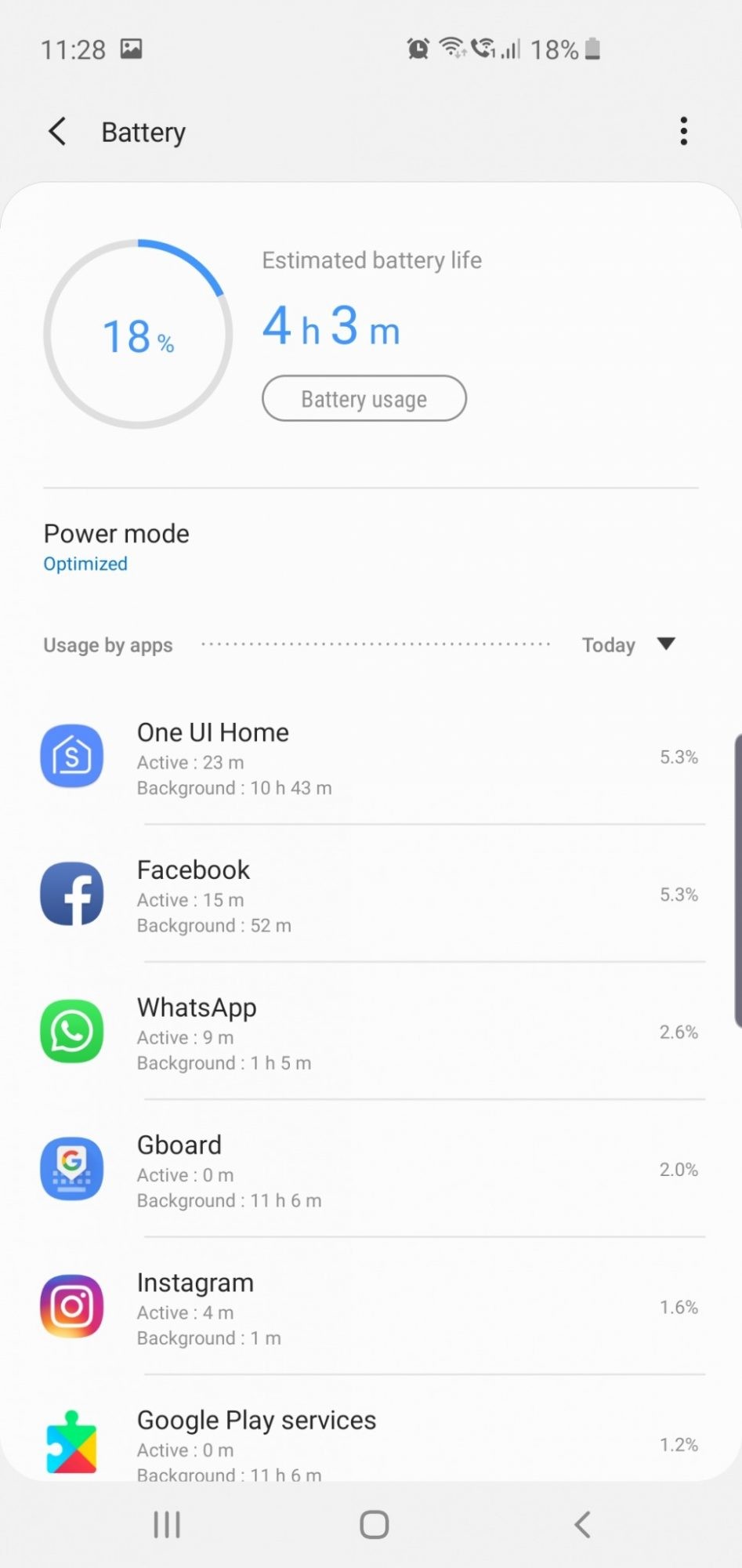
Task: Expand the Today usage period dropdown
Action: click(x=628, y=644)
